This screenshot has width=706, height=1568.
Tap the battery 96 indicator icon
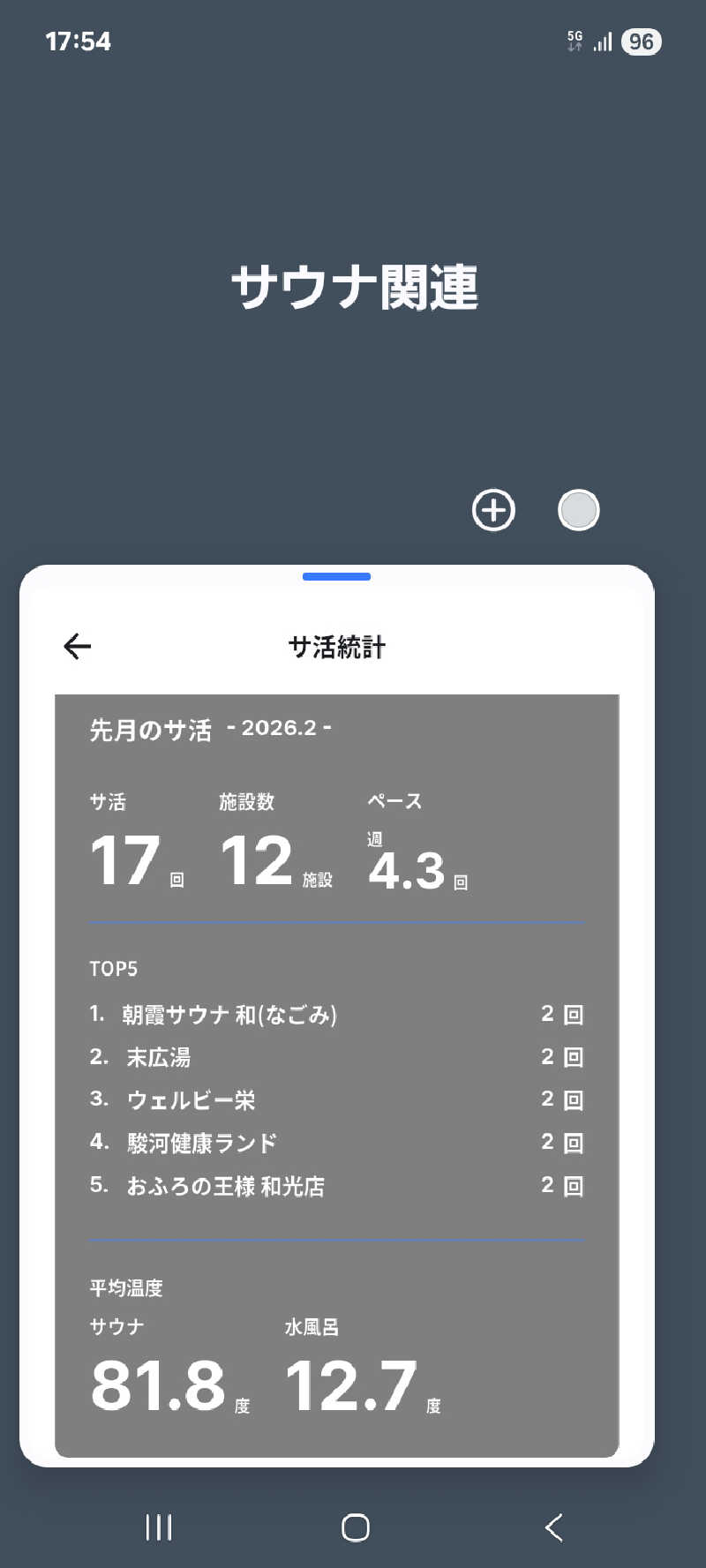coord(642,41)
